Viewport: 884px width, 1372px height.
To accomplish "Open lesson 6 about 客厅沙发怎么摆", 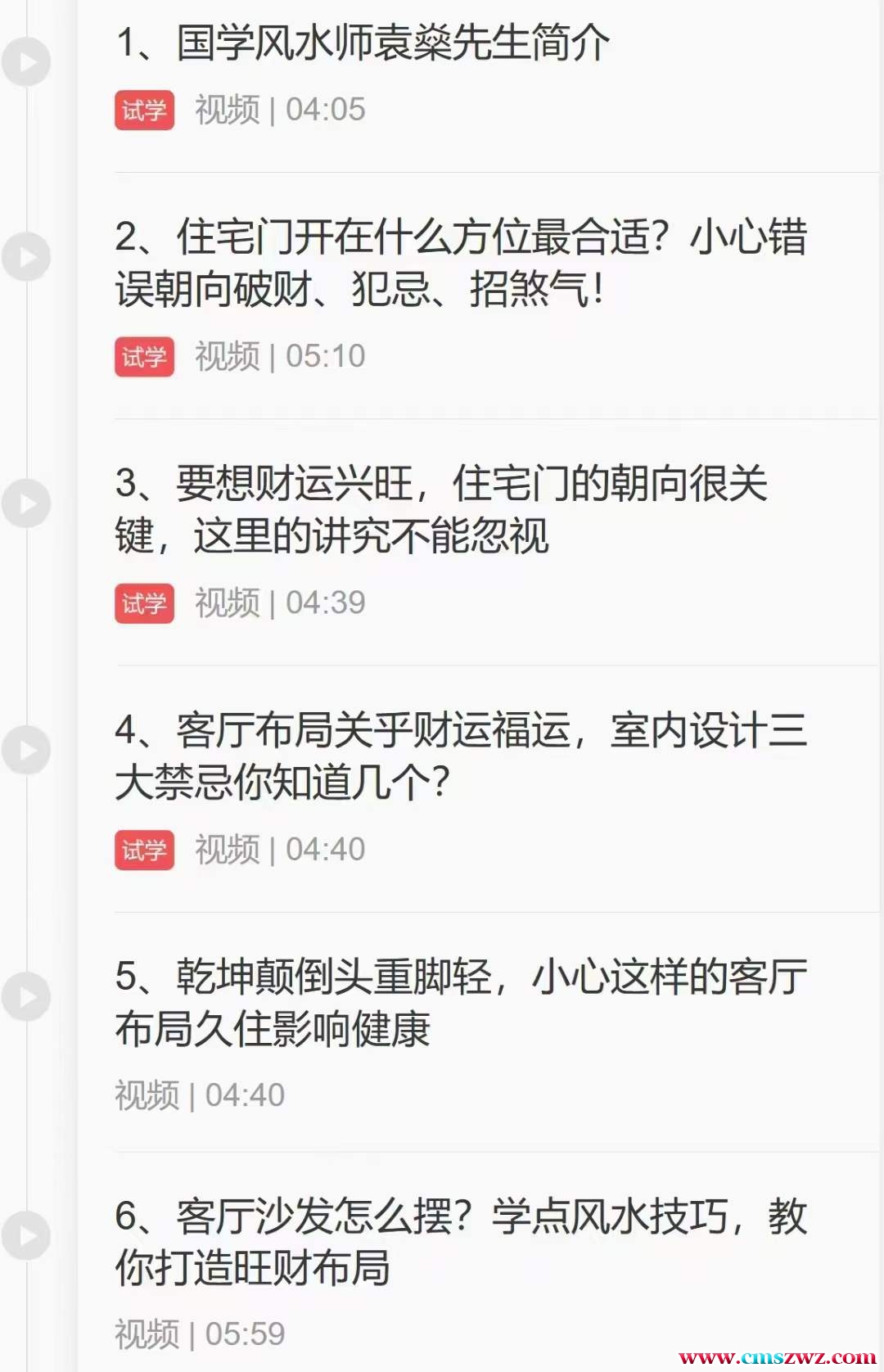I will pos(461,1241).
